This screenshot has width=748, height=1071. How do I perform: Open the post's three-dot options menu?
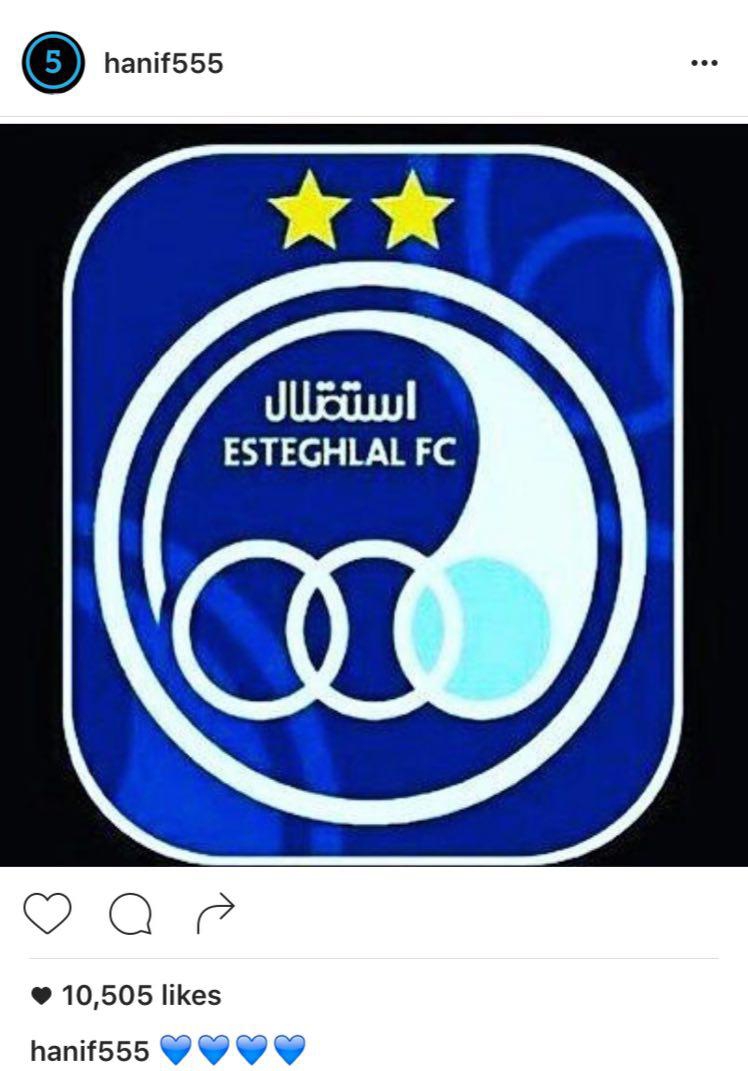704,64
